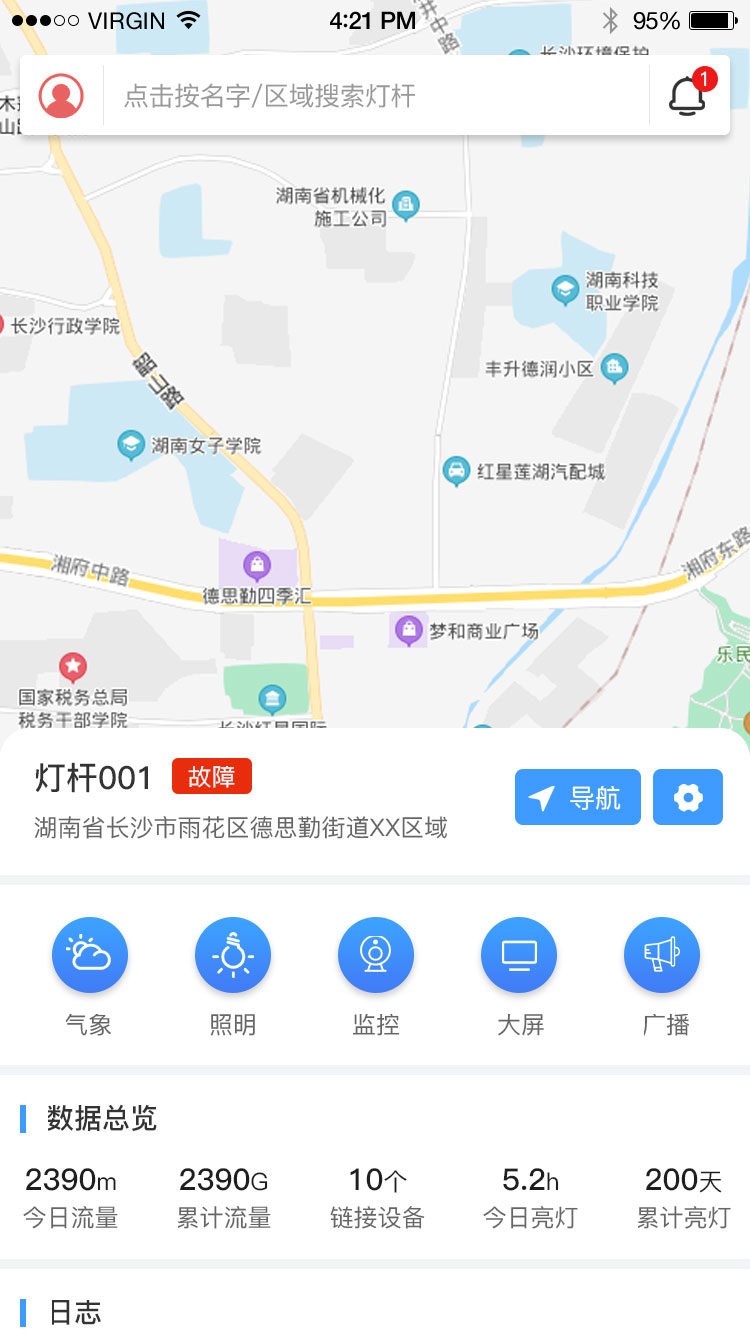Tap the red 故障 fault badge

coord(211,776)
